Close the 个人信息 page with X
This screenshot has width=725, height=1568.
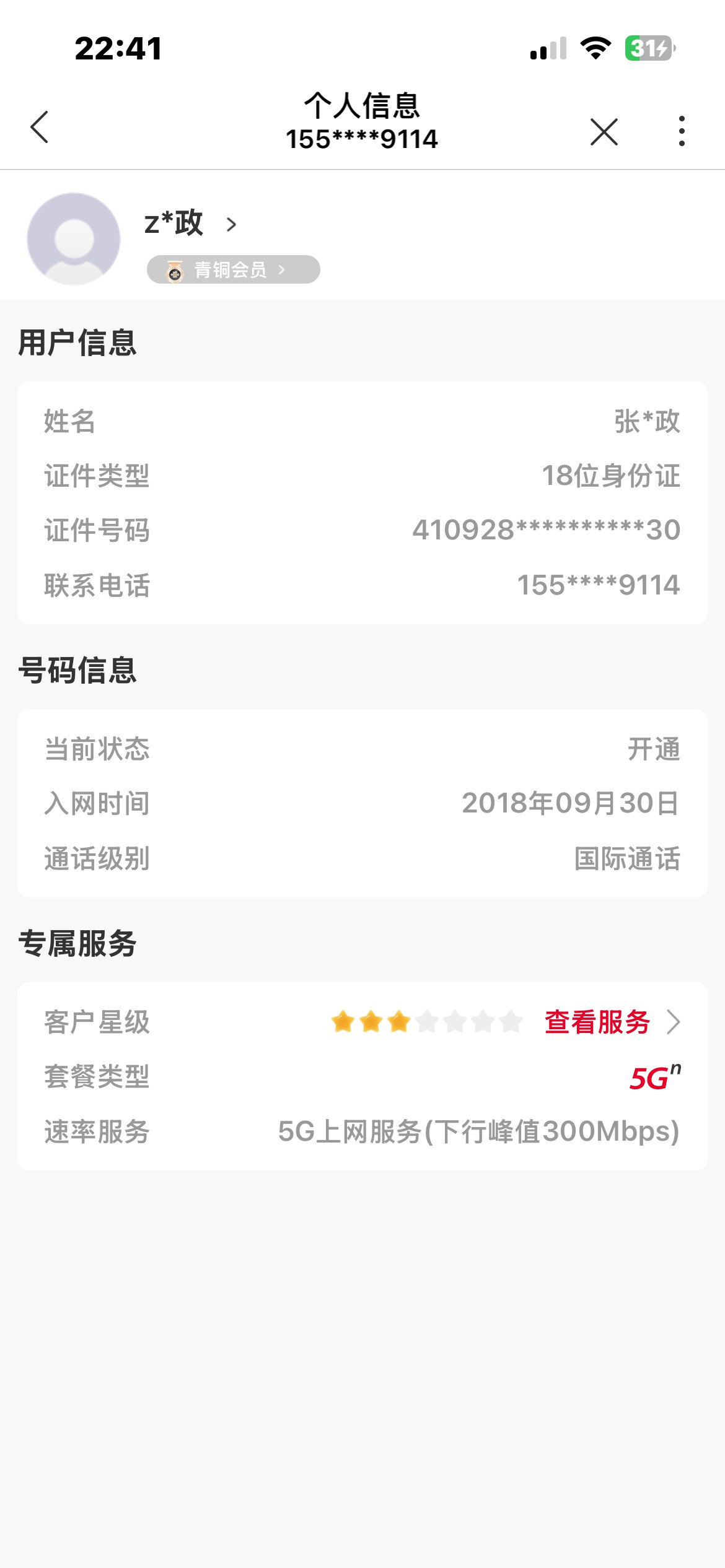point(604,131)
